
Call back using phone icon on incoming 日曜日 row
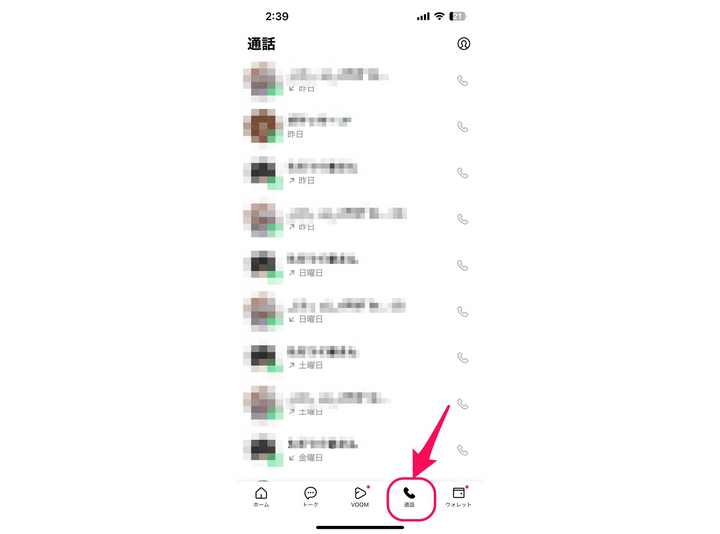pyautogui.click(x=462, y=312)
